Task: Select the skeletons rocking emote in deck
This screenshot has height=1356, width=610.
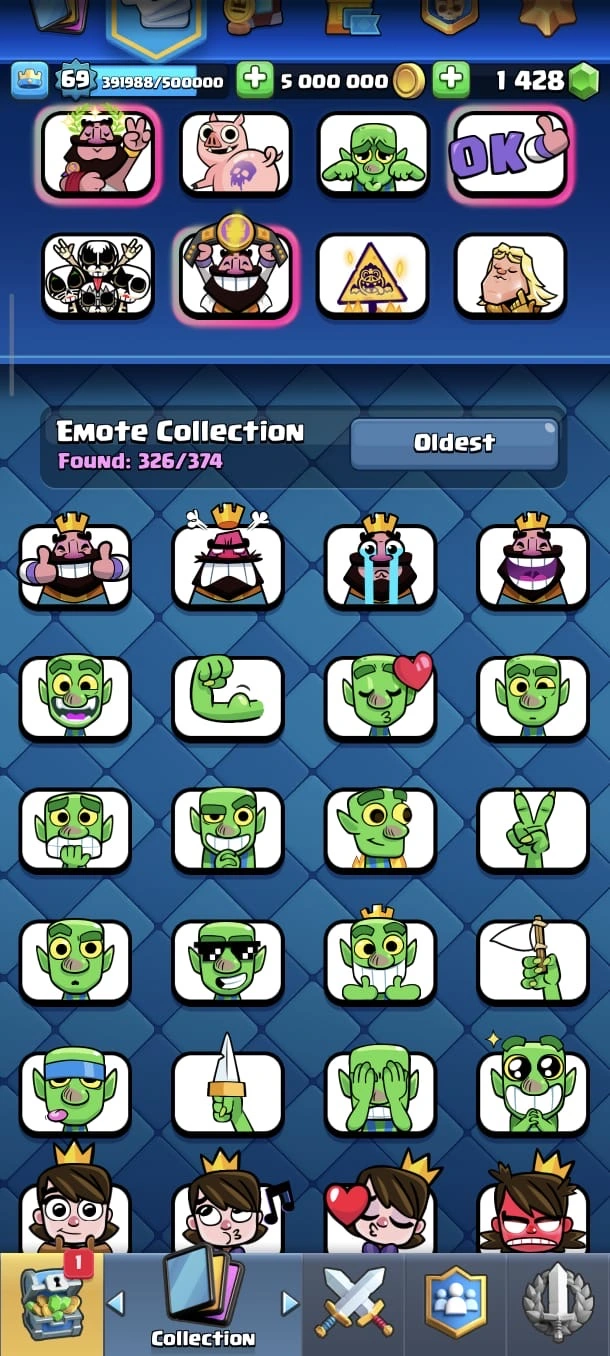Action: point(98,275)
